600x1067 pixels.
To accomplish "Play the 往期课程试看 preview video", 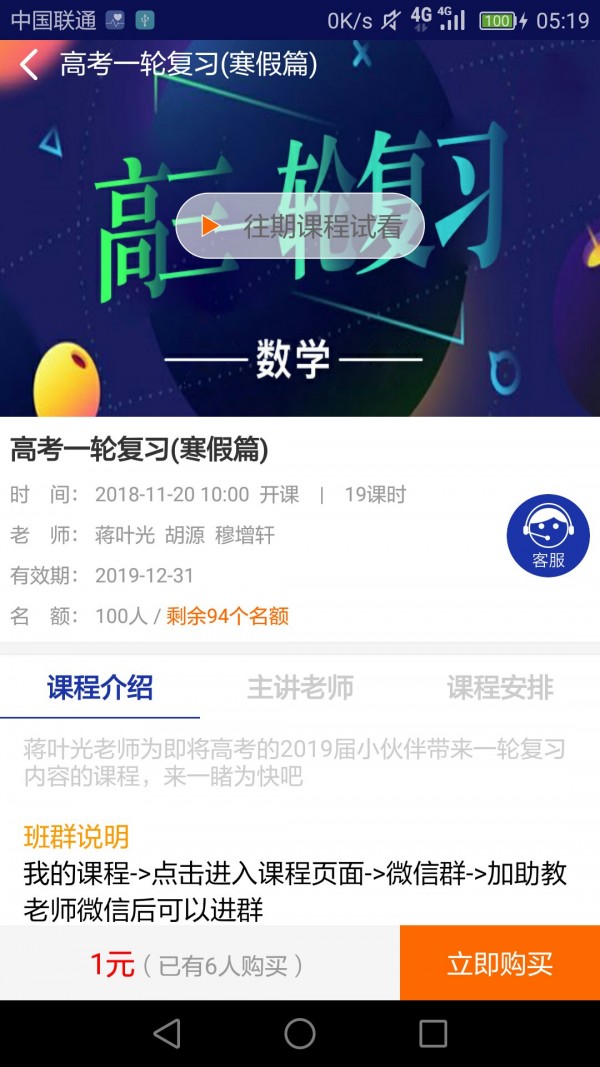I will (x=300, y=226).
